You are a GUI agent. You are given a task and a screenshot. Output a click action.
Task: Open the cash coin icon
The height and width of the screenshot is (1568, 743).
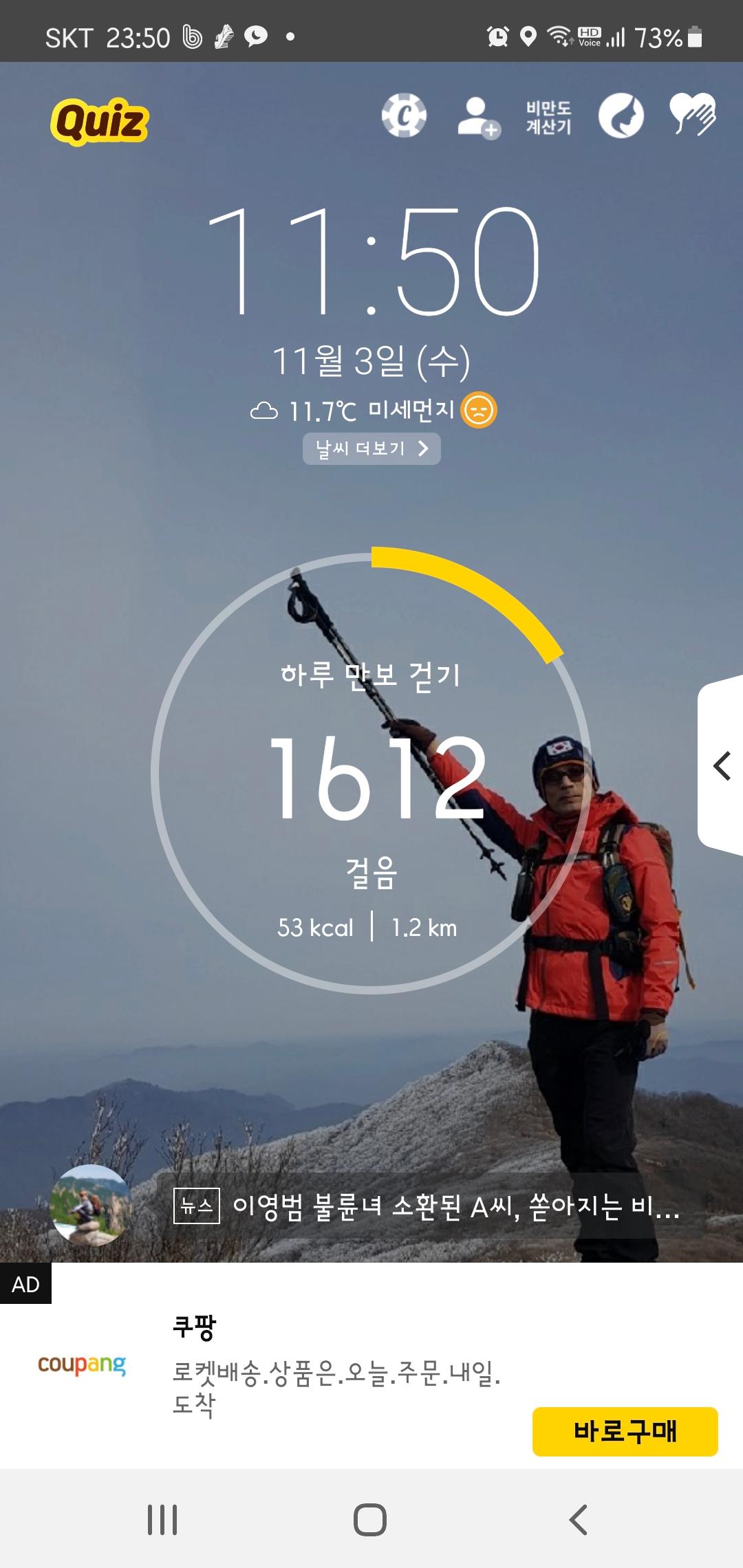(404, 116)
